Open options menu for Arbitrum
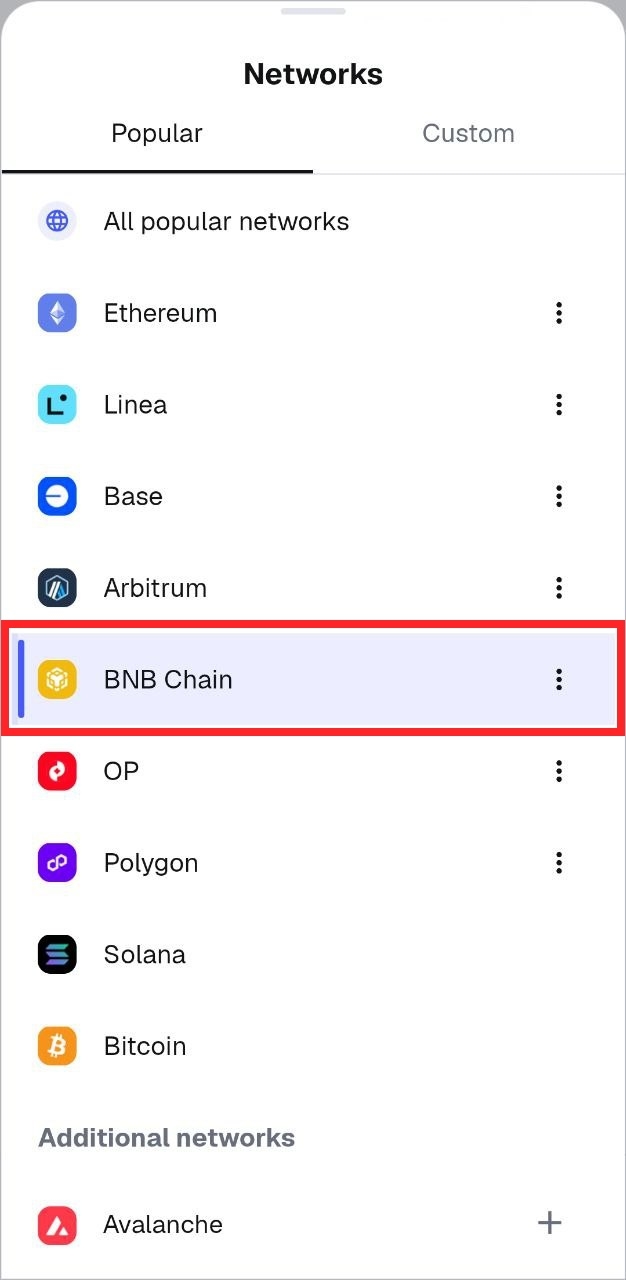Screen dimensions: 626x1280 tap(559, 588)
